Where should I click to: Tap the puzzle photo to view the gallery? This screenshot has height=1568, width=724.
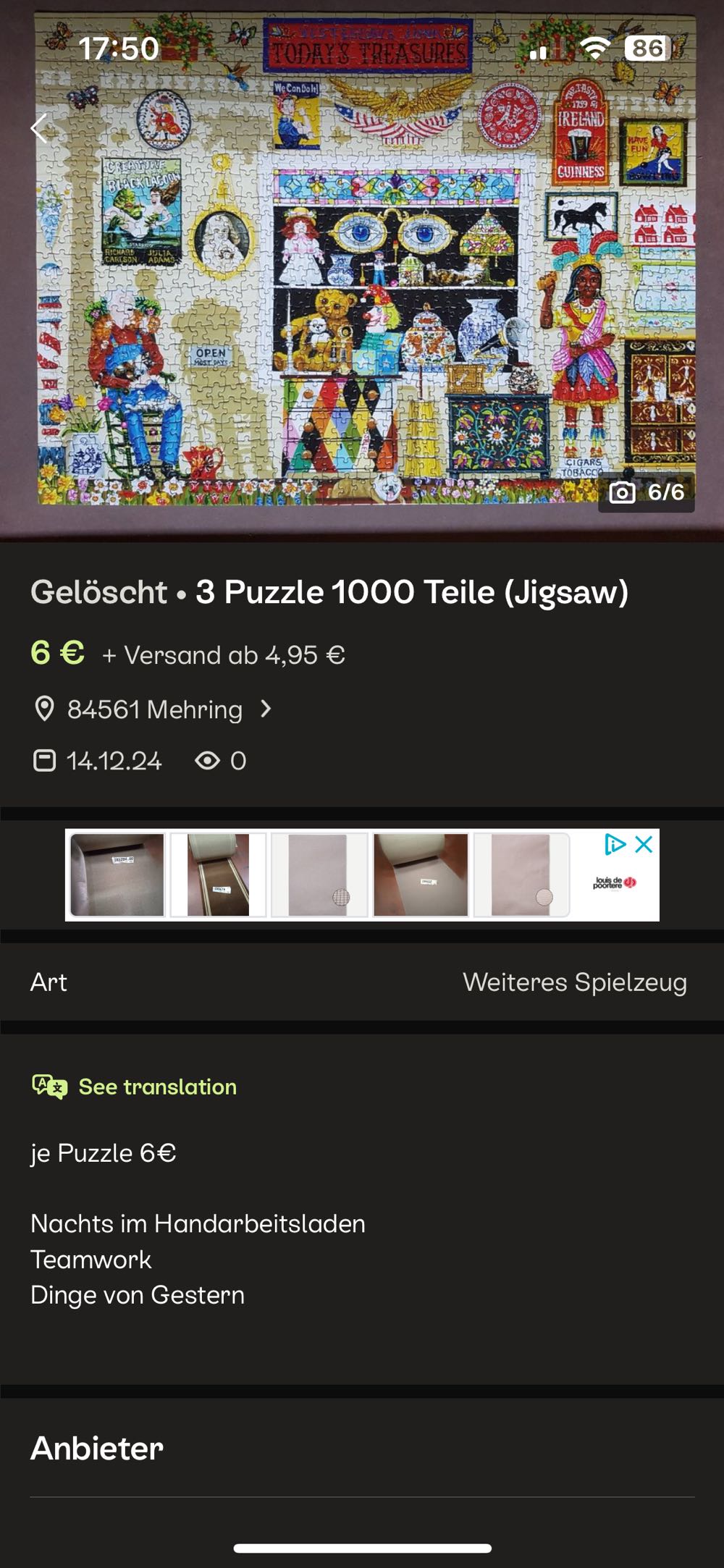(x=362, y=290)
